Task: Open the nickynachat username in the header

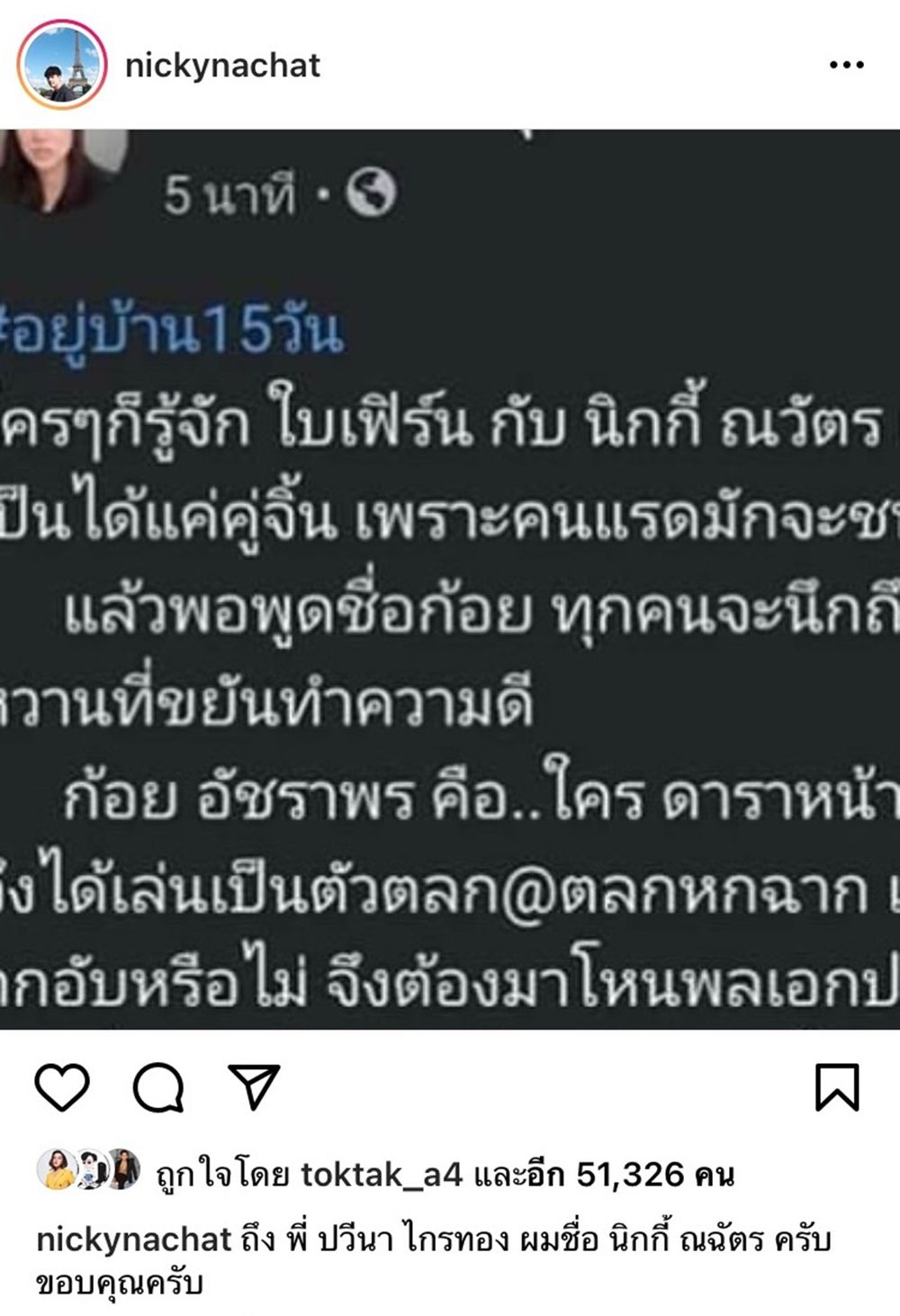Action: click(x=222, y=66)
